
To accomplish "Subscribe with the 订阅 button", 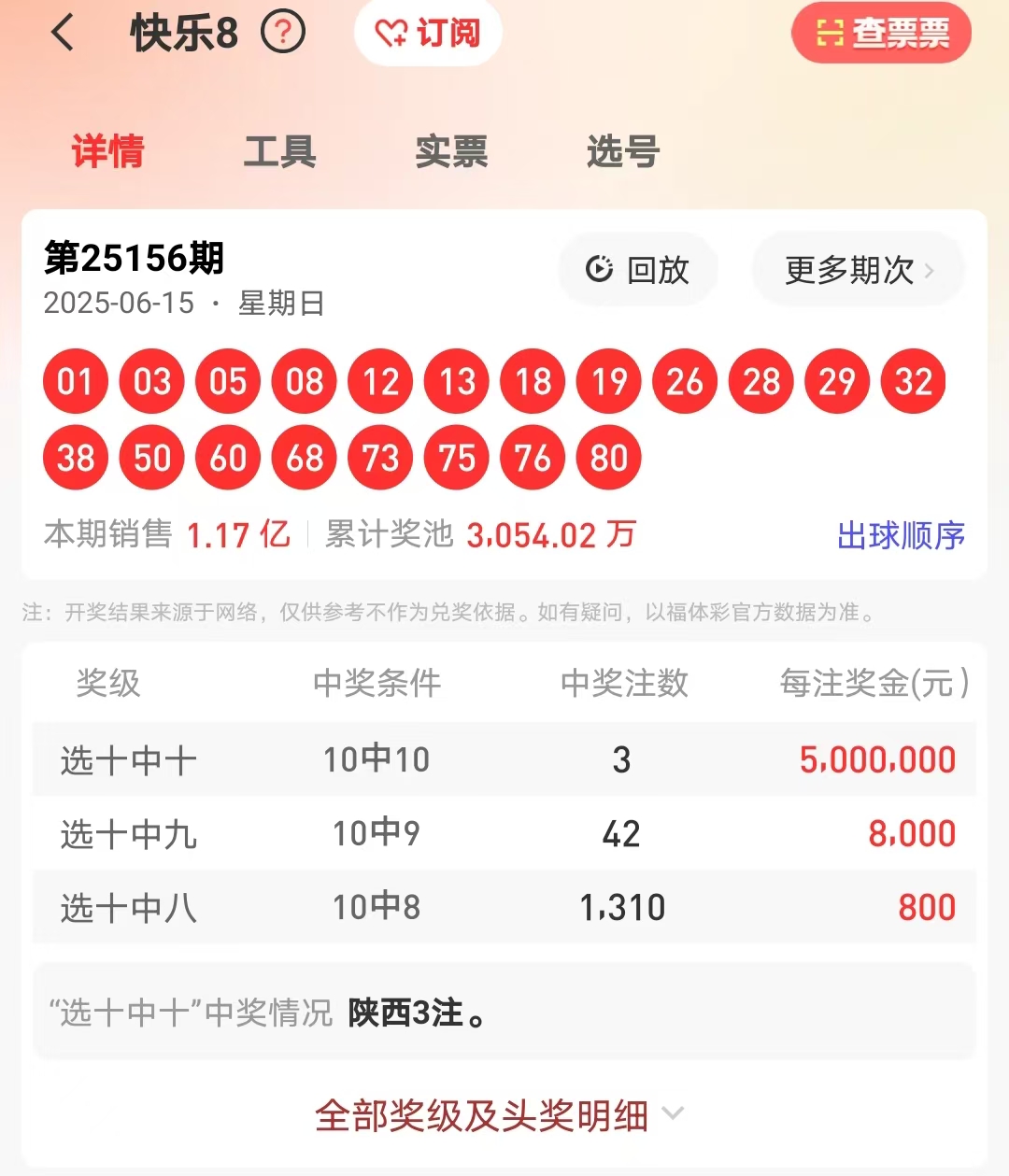I will (429, 34).
